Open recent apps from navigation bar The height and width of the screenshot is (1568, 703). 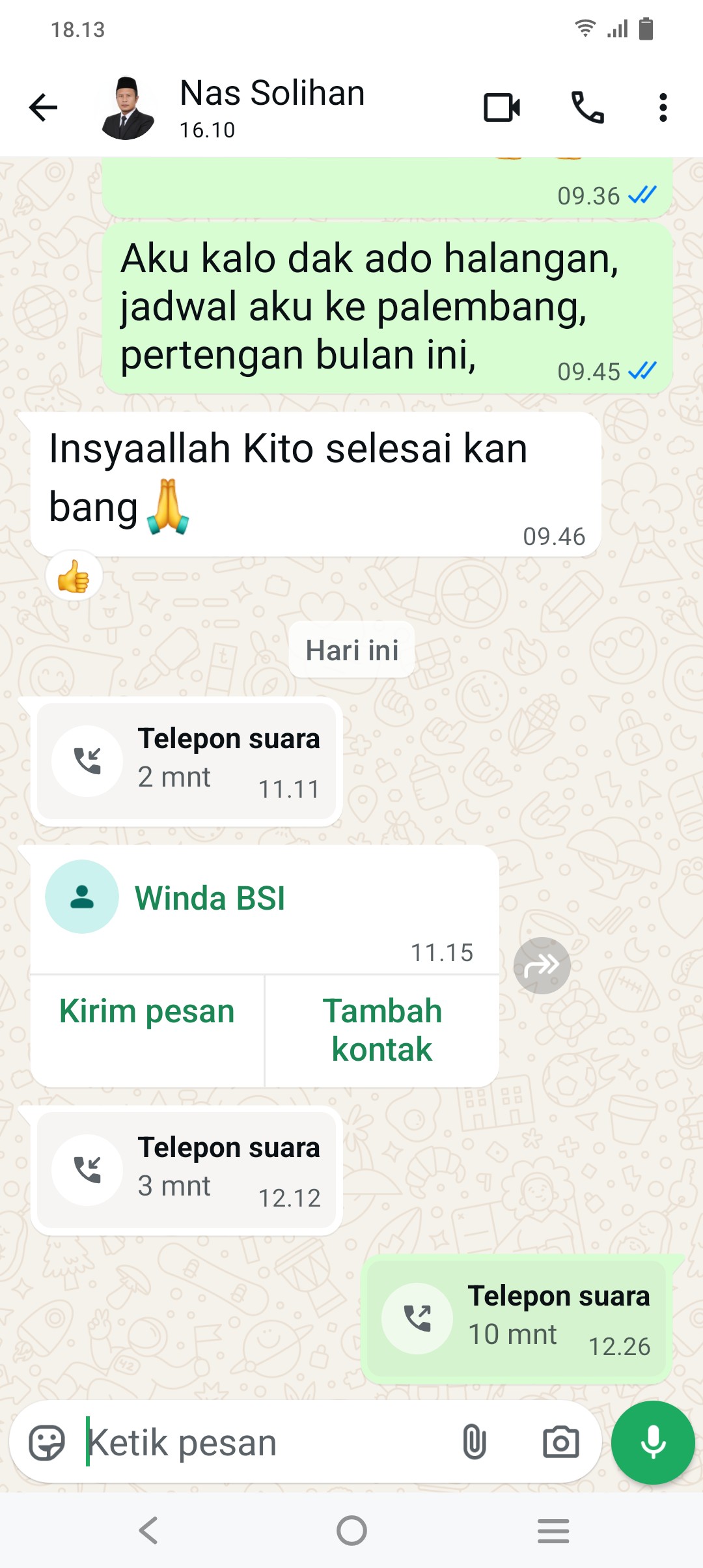(x=553, y=1530)
